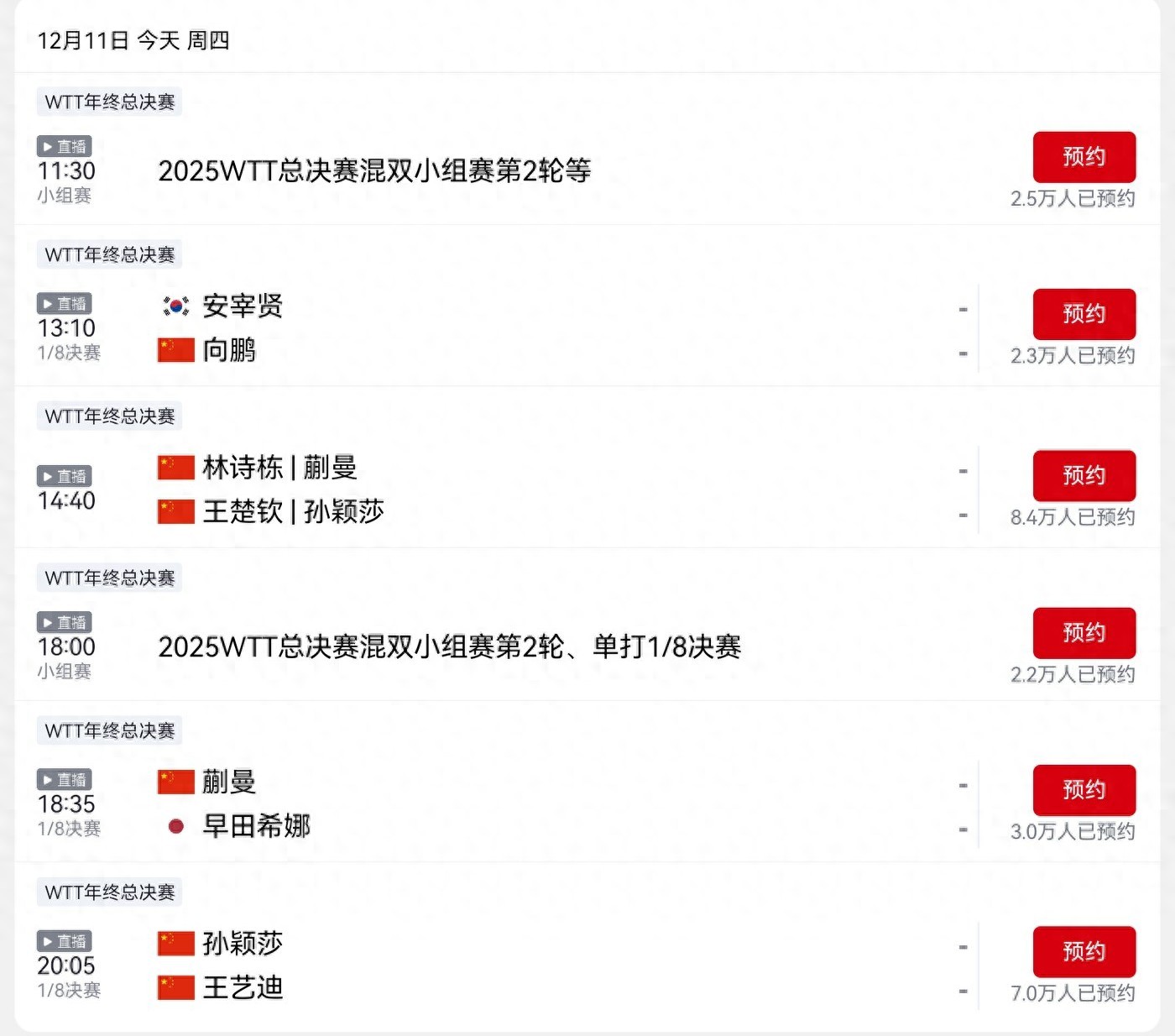Open the 蒯曼 vs 早田希娜 match details

504,804
